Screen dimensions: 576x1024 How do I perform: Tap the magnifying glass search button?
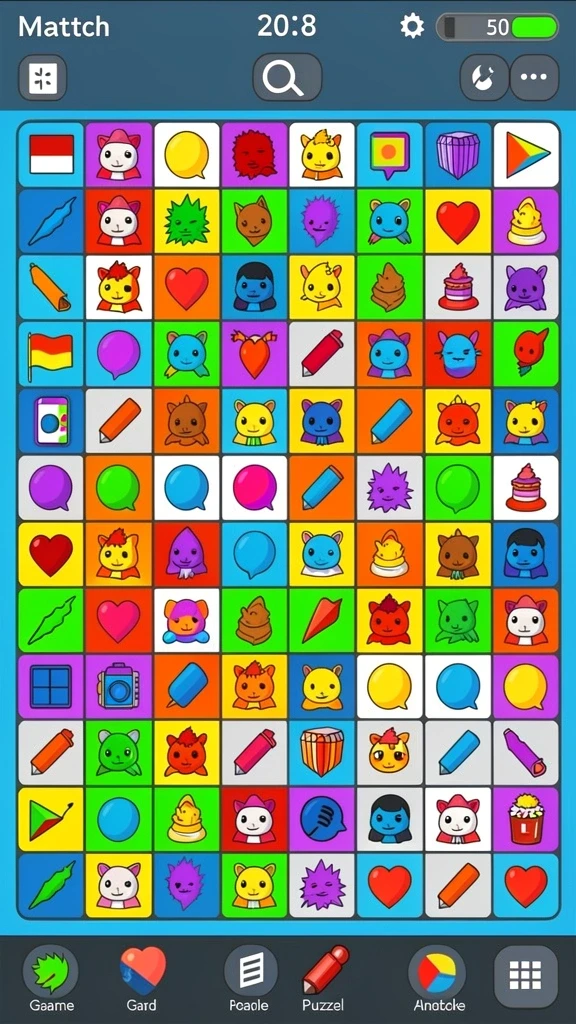[x=287, y=77]
